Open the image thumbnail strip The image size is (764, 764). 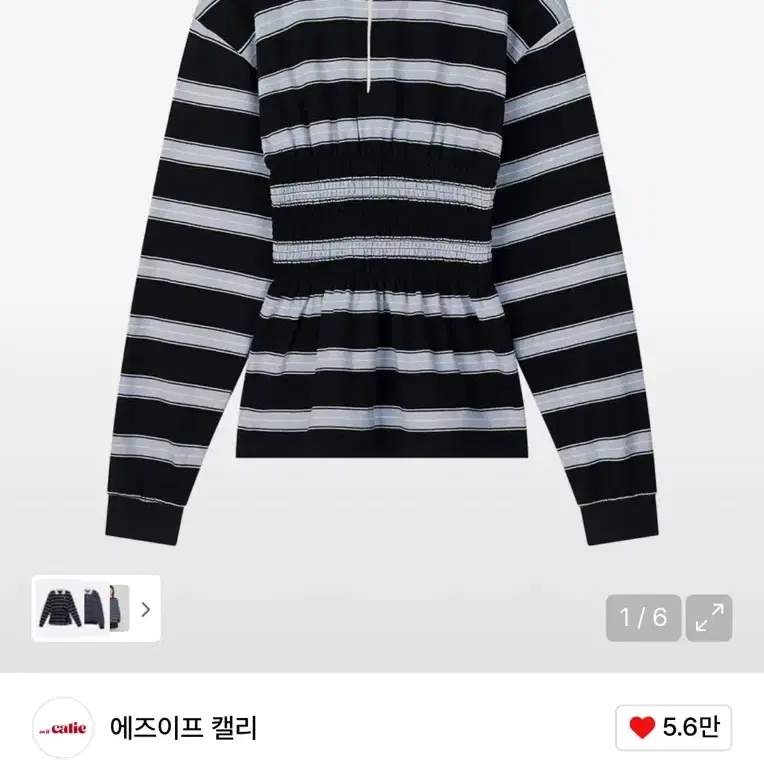pyautogui.click(x=96, y=608)
